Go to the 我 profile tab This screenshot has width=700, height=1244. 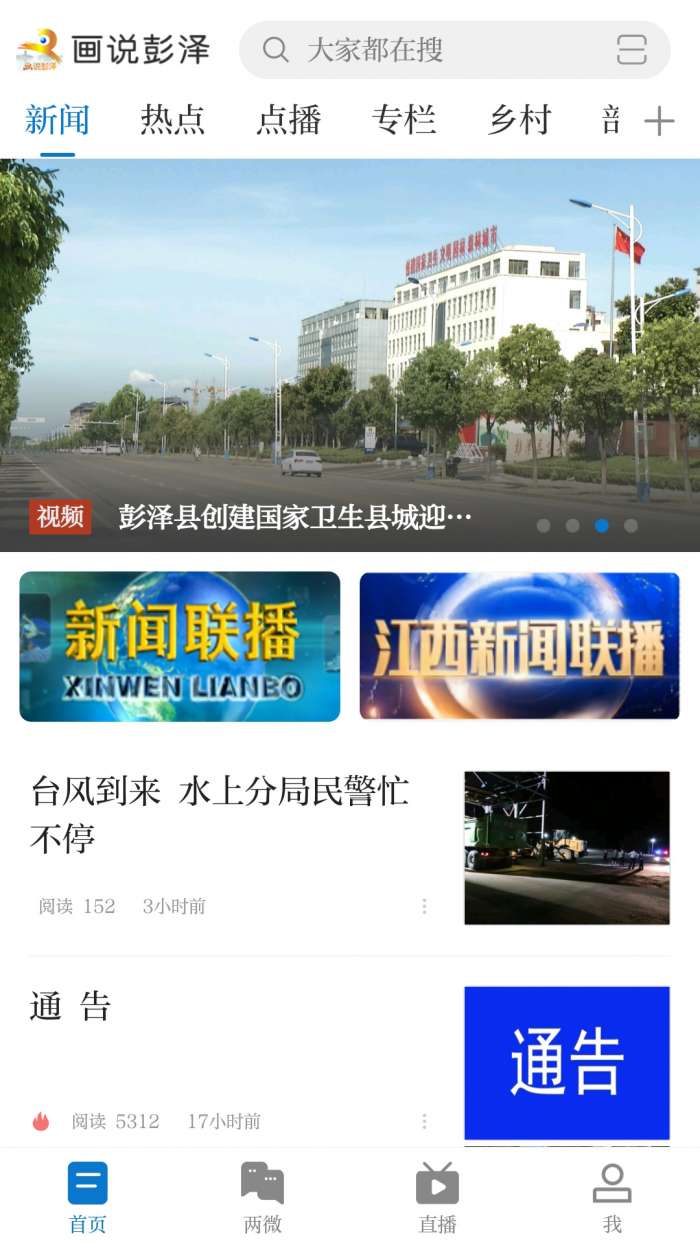pos(612,1197)
